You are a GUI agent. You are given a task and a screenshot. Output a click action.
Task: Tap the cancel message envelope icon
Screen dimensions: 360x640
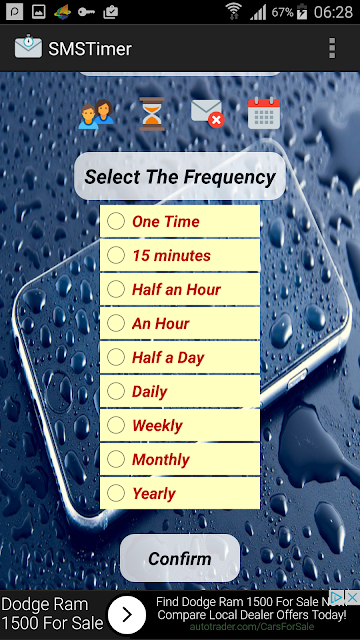pos(208,114)
